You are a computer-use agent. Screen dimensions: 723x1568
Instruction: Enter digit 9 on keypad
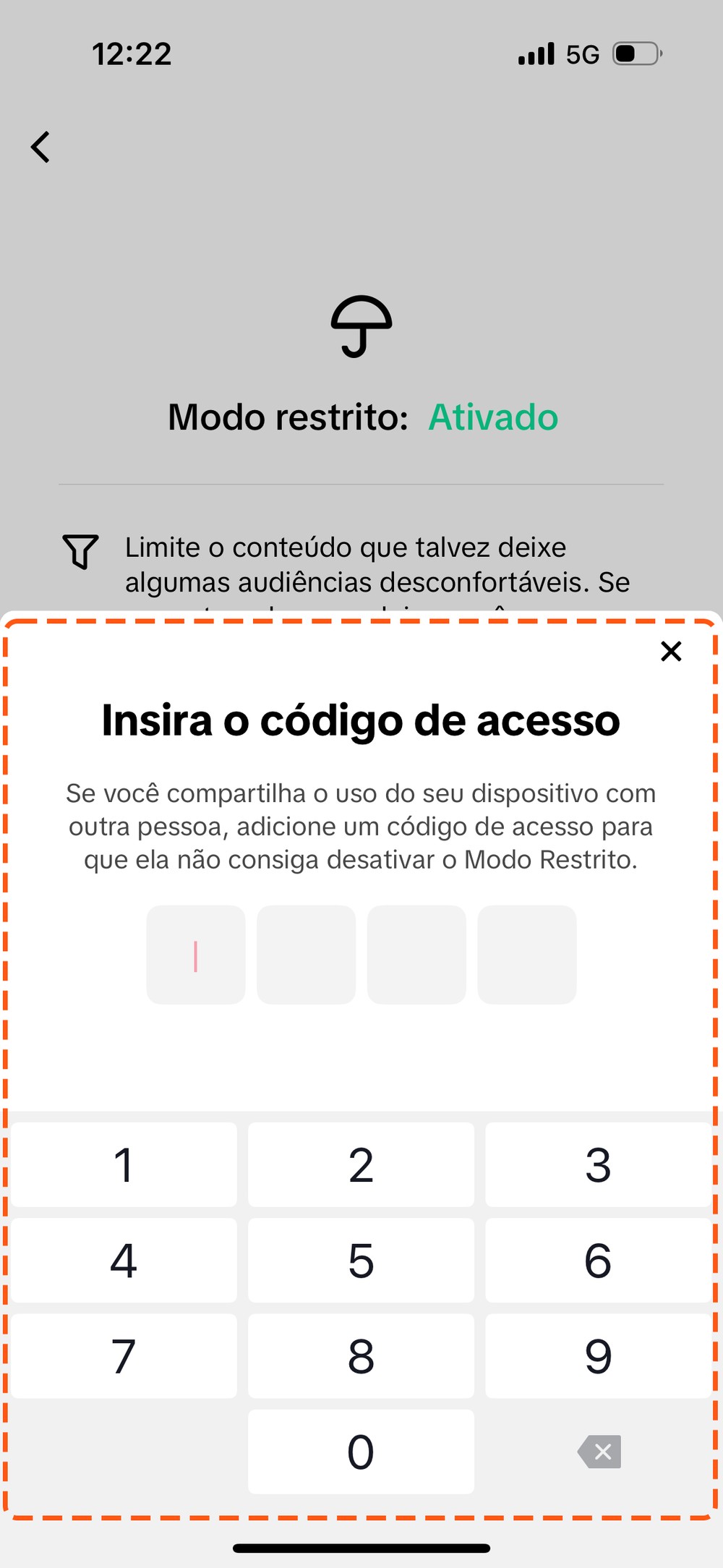coord(598,1356)
